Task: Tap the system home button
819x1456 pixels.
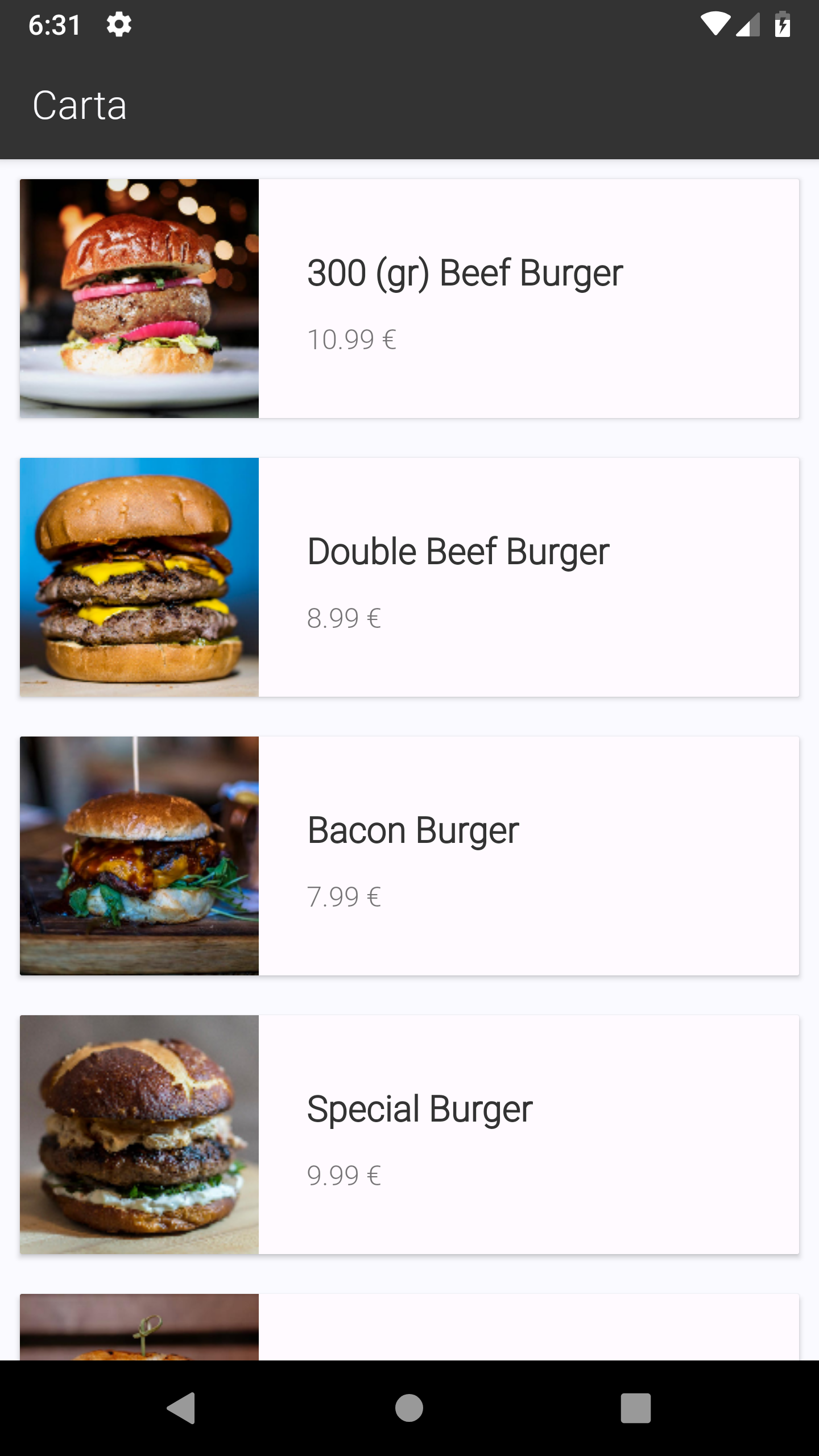Action: tap(409, 1408)
